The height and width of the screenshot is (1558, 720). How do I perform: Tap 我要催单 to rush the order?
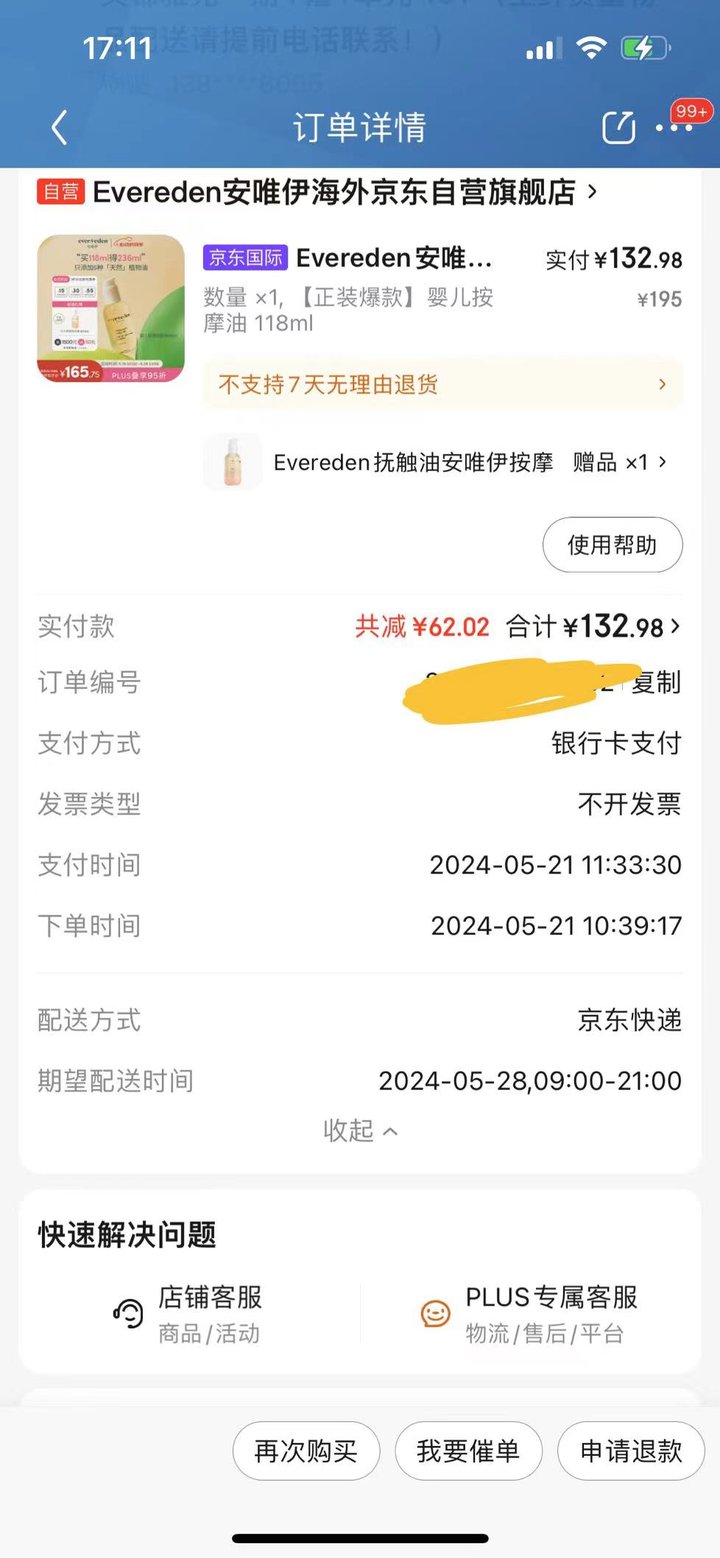click(x=469, y=1451)
